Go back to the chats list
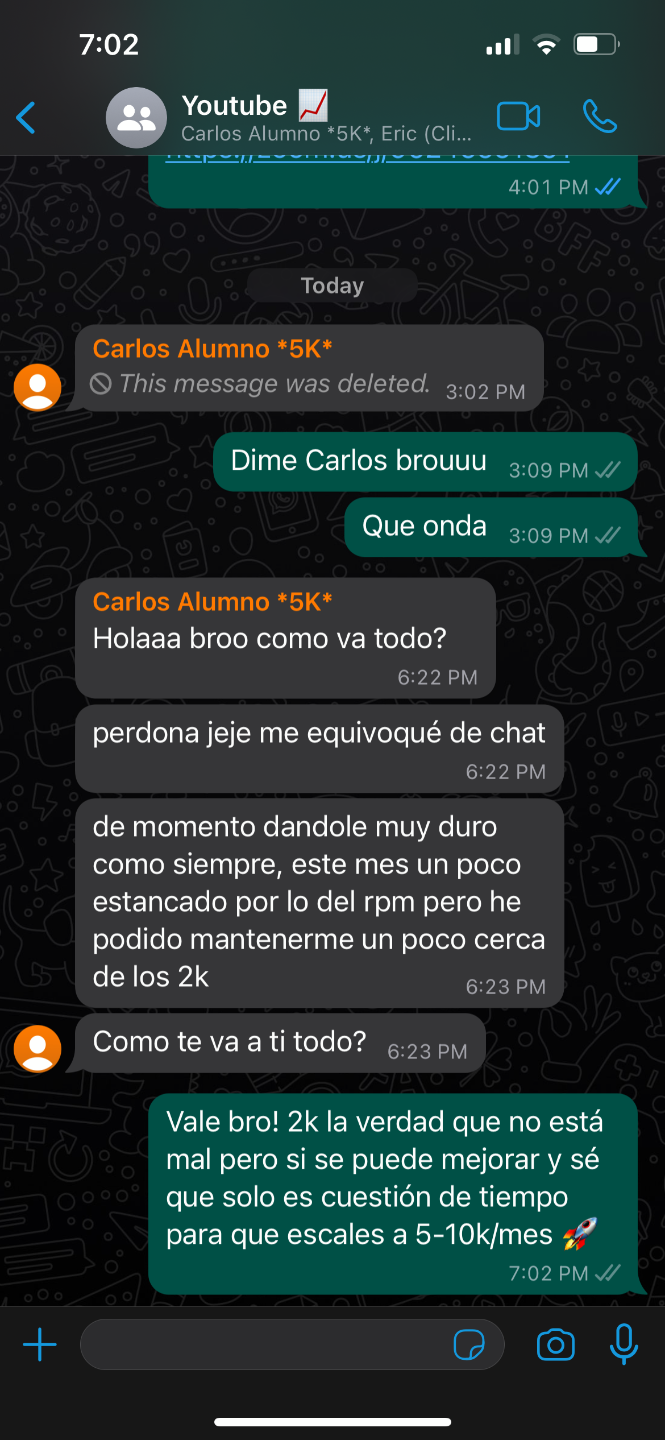The image size is (665, 1440). coord(27,118)
